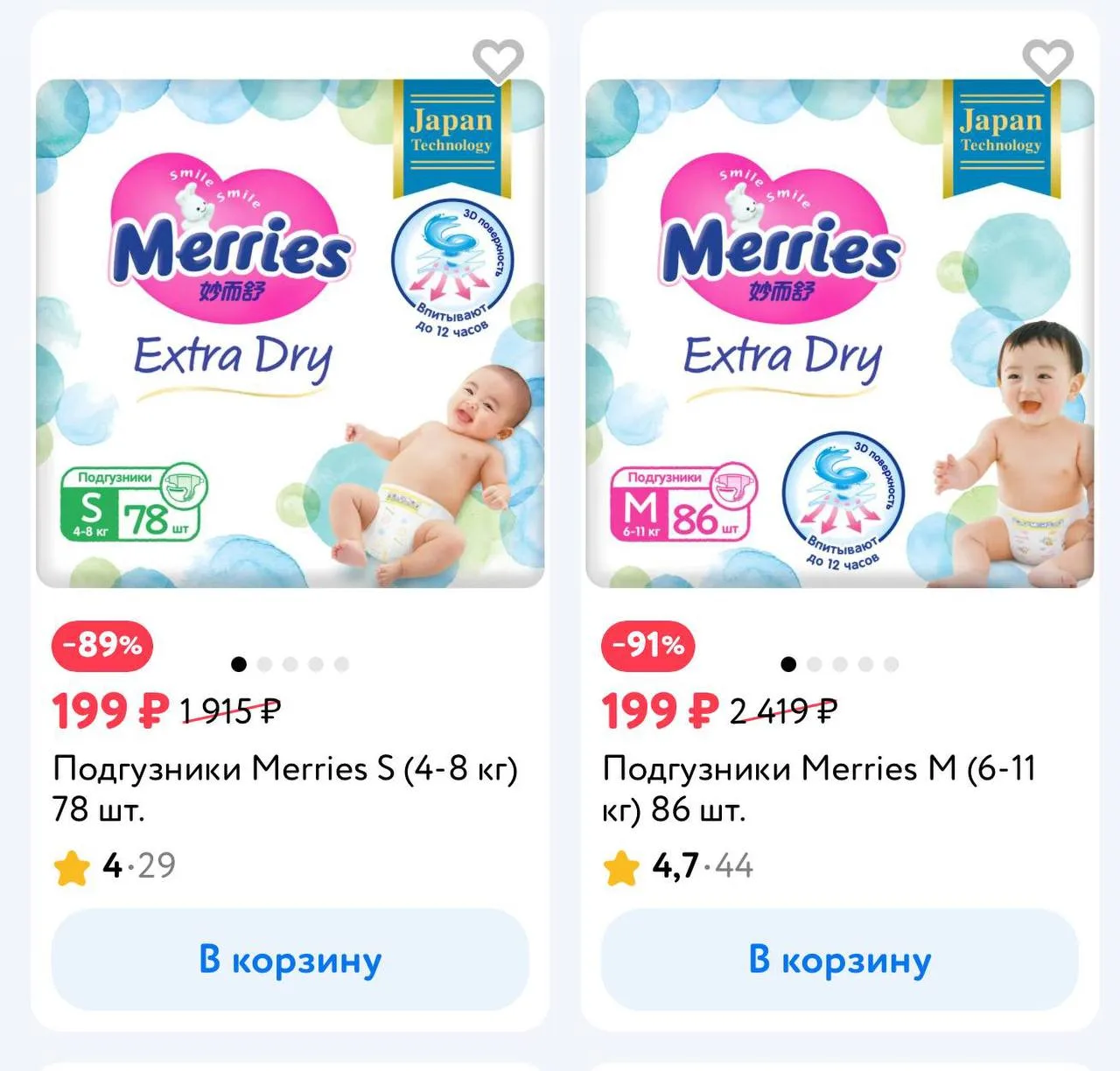Open the Merries S (4-8 кг) product card
Viewport: 1120px width, 1071px height.
coord(285,788)
